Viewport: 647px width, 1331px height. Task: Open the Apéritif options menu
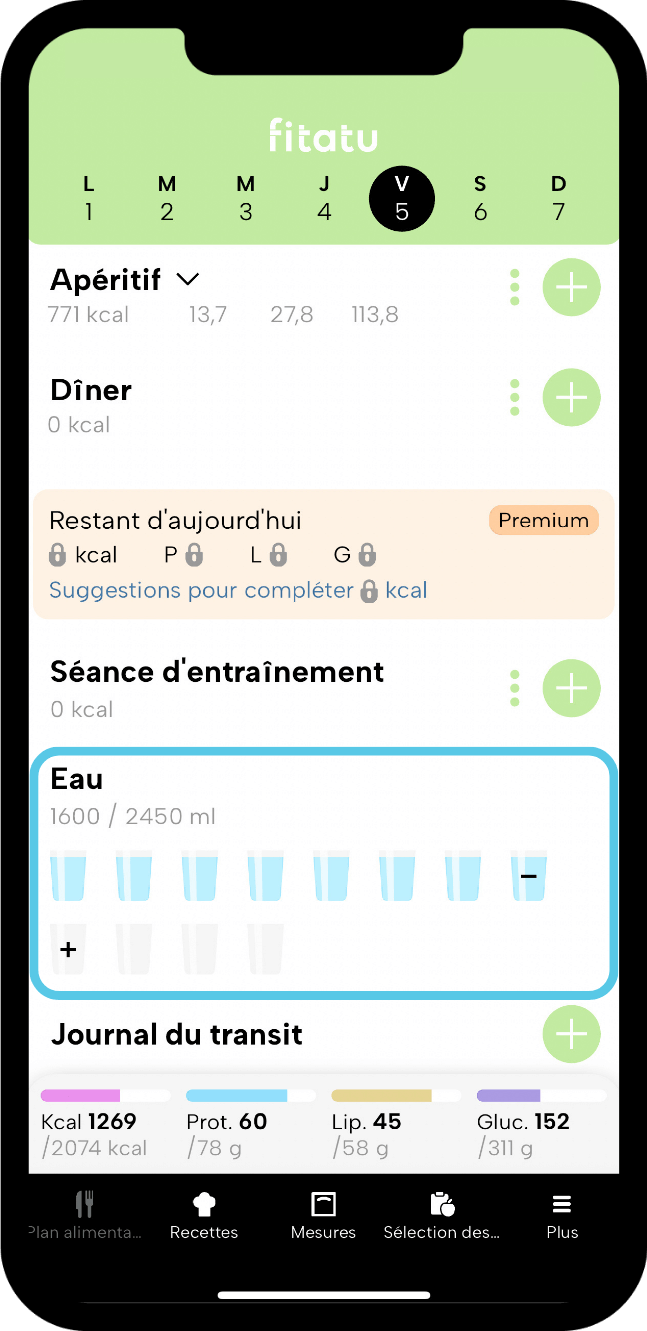click(515, 288)
